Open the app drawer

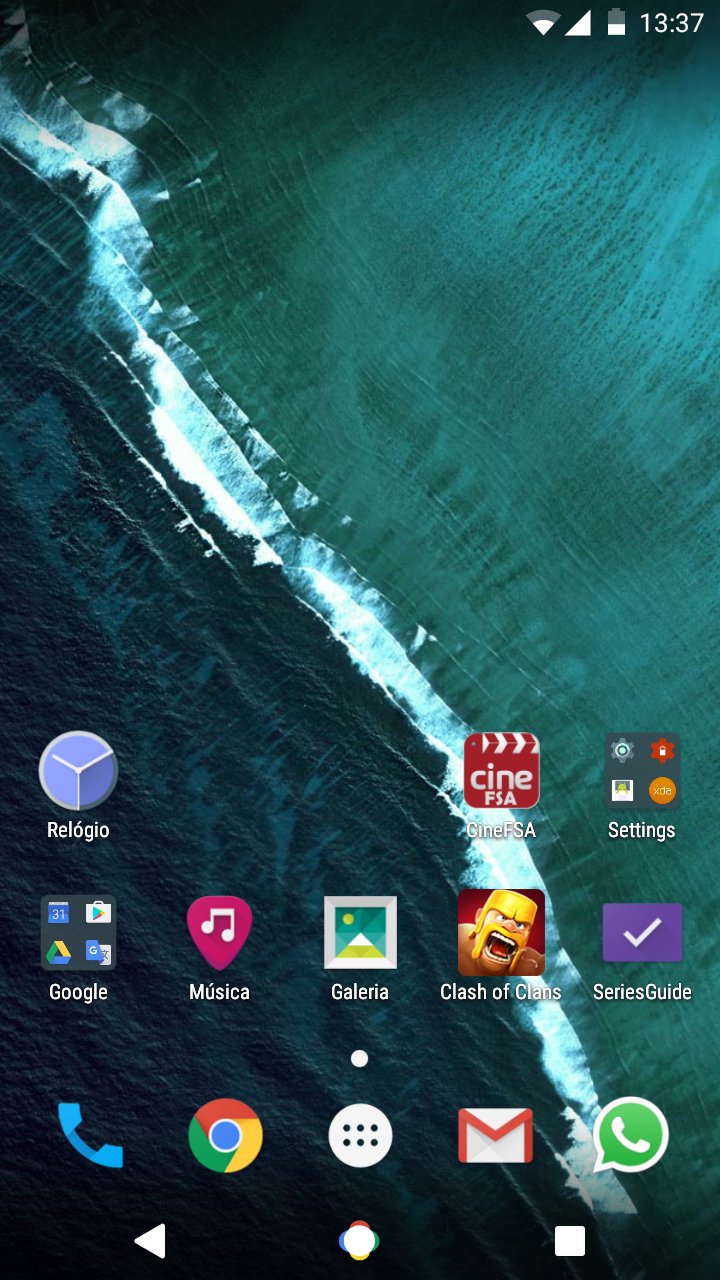coord(360,1135)
